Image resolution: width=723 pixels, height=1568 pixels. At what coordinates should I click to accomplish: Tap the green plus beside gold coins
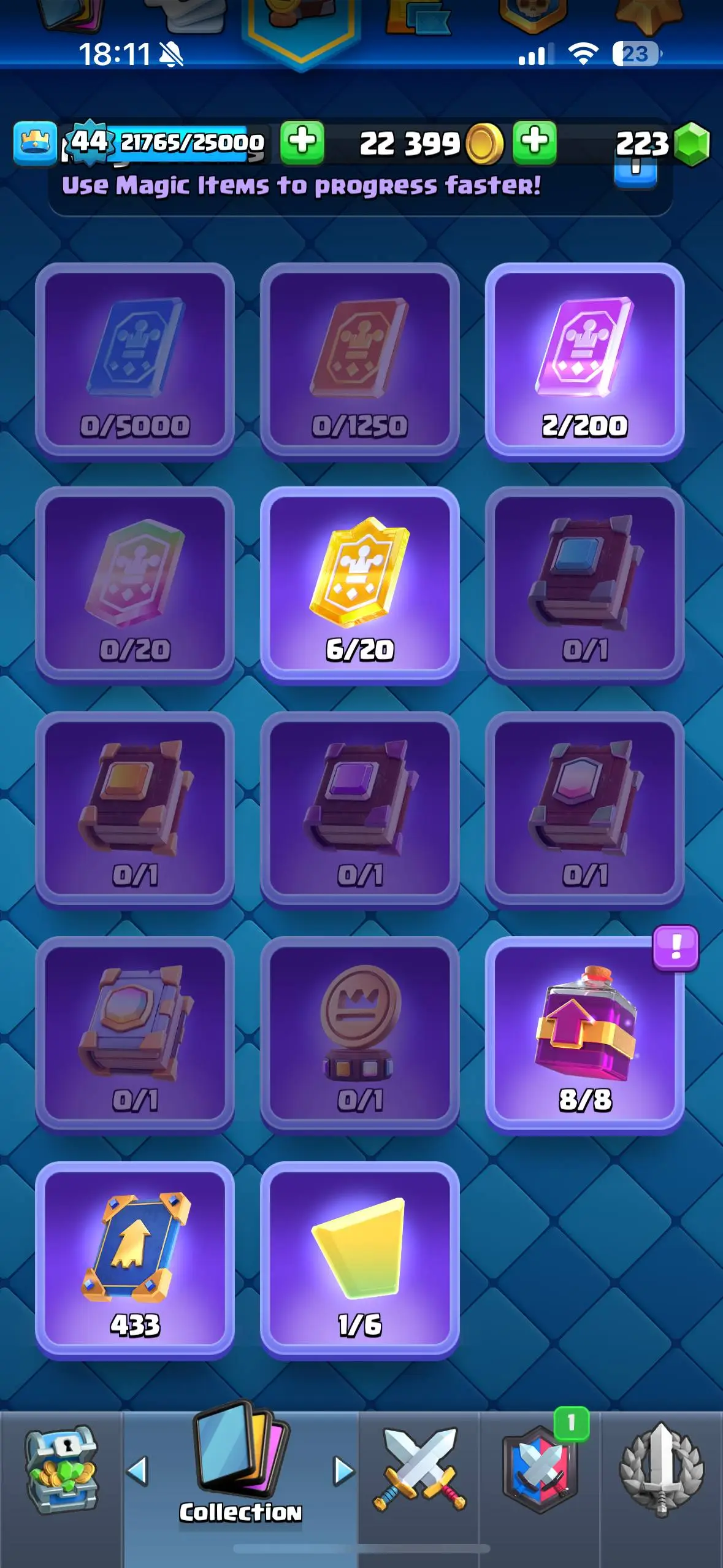pyautogui.click(x=535, y=142)
